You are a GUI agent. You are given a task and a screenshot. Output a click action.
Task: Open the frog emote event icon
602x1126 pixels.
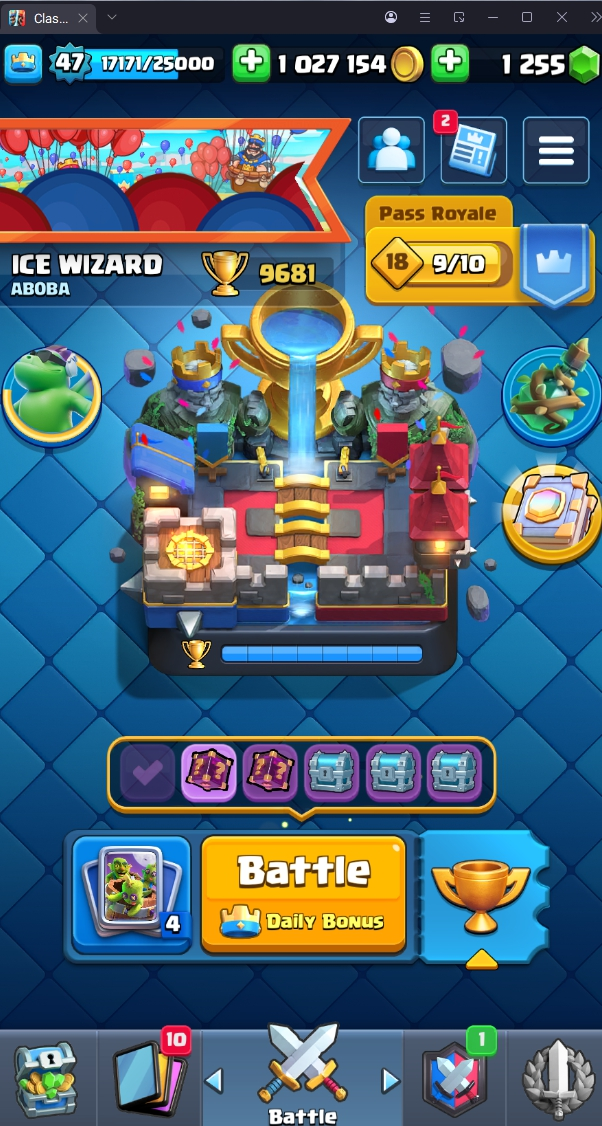52,388
